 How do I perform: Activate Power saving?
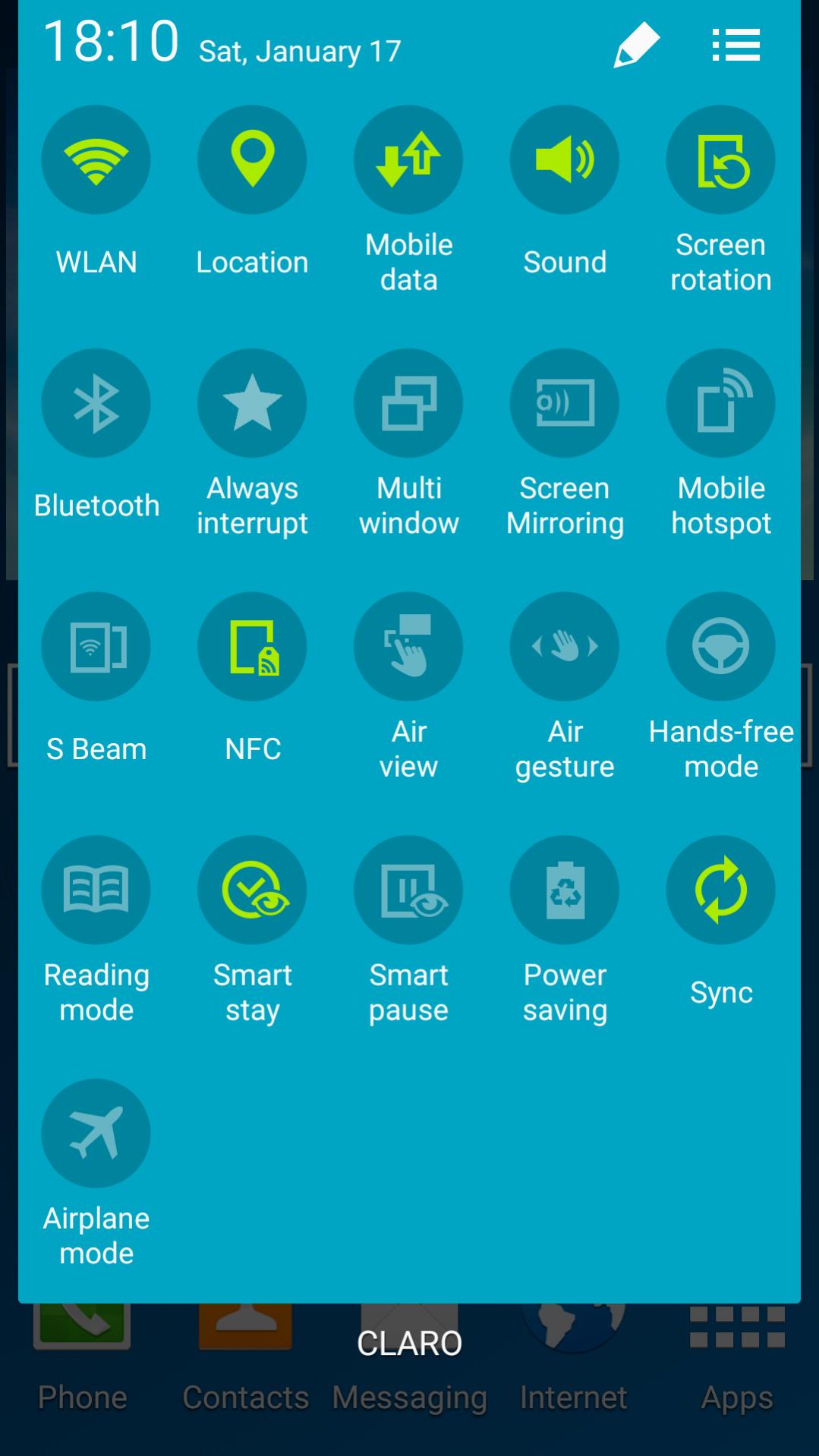click(x=565, y=890)
